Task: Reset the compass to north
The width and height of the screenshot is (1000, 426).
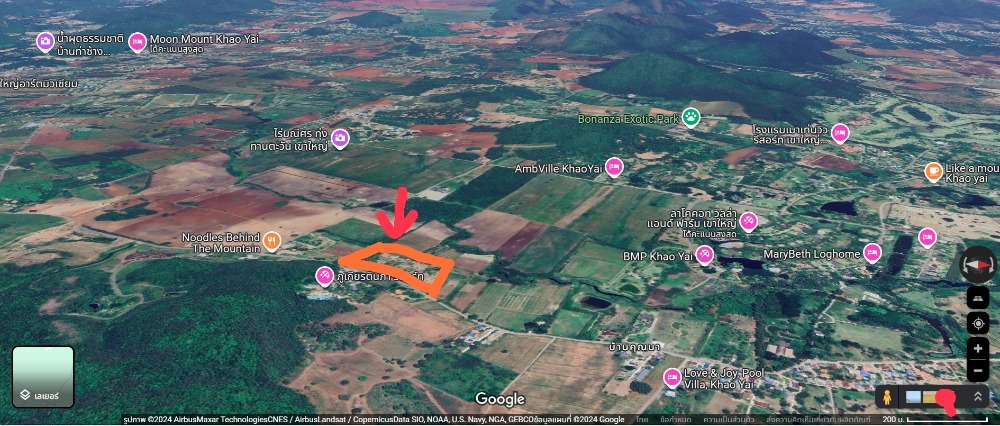Action: point(978,265)
